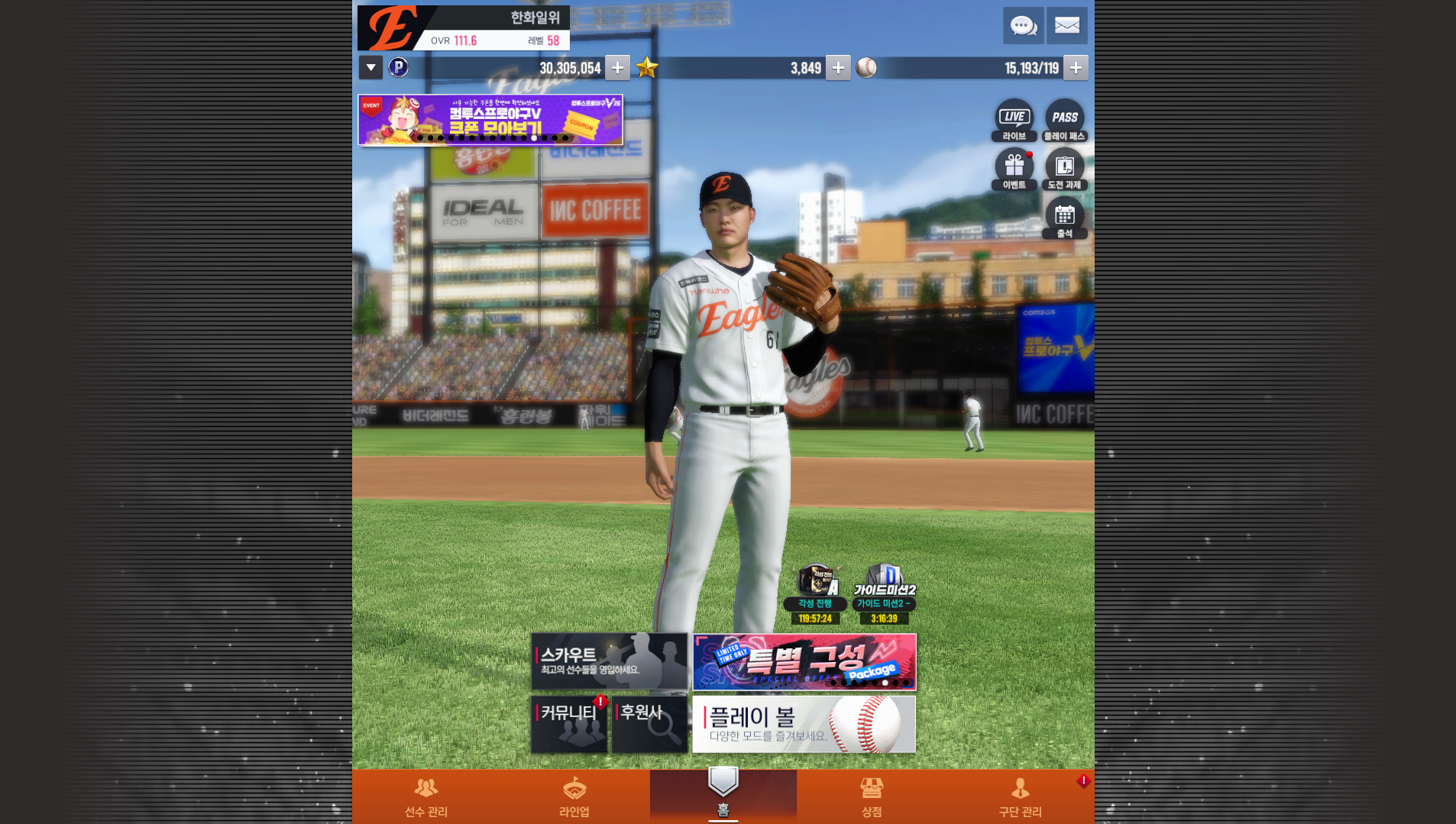Open 출석 attendance calendar

[x=1065, y=218]
